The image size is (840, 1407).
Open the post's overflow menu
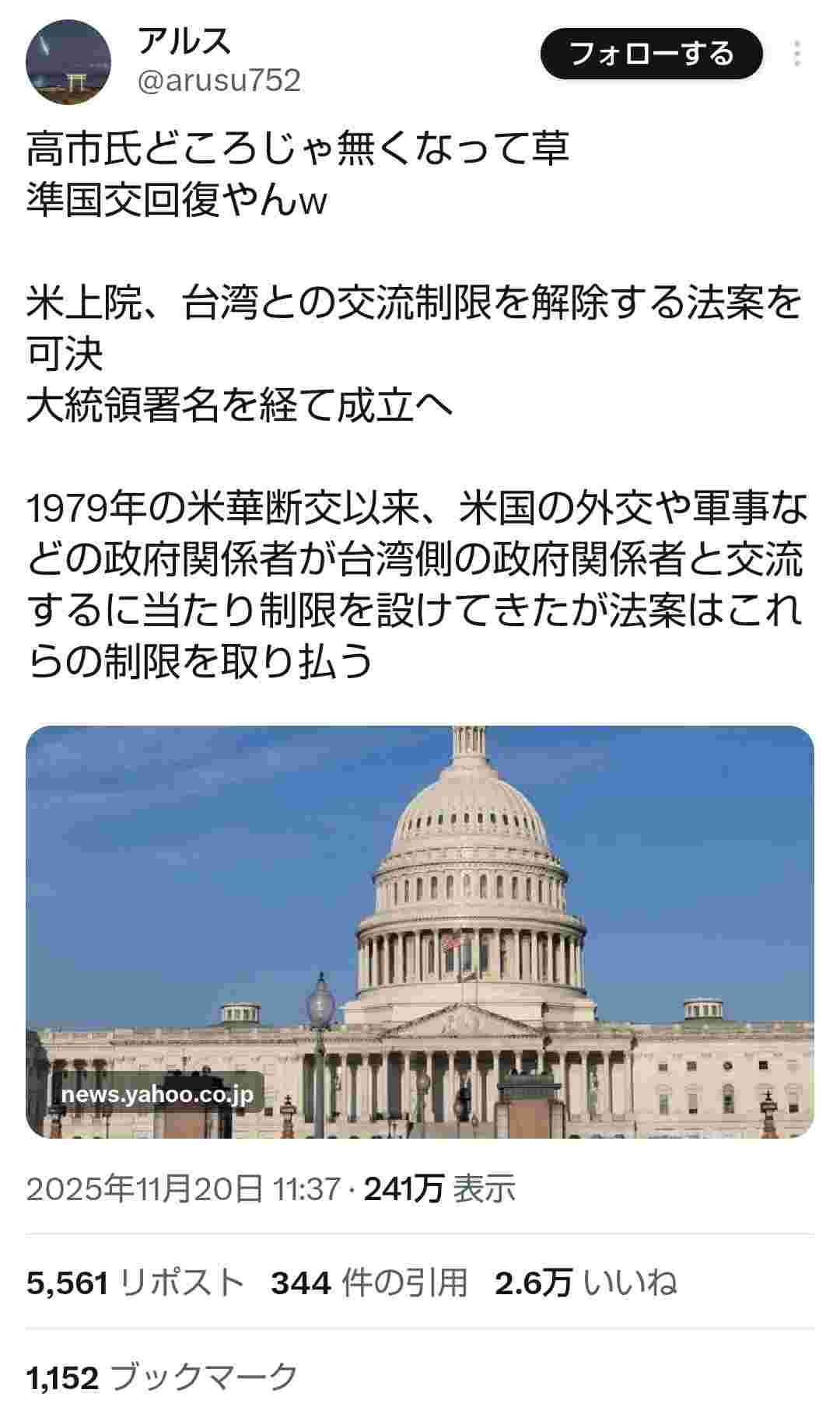(x=797, y=54)
